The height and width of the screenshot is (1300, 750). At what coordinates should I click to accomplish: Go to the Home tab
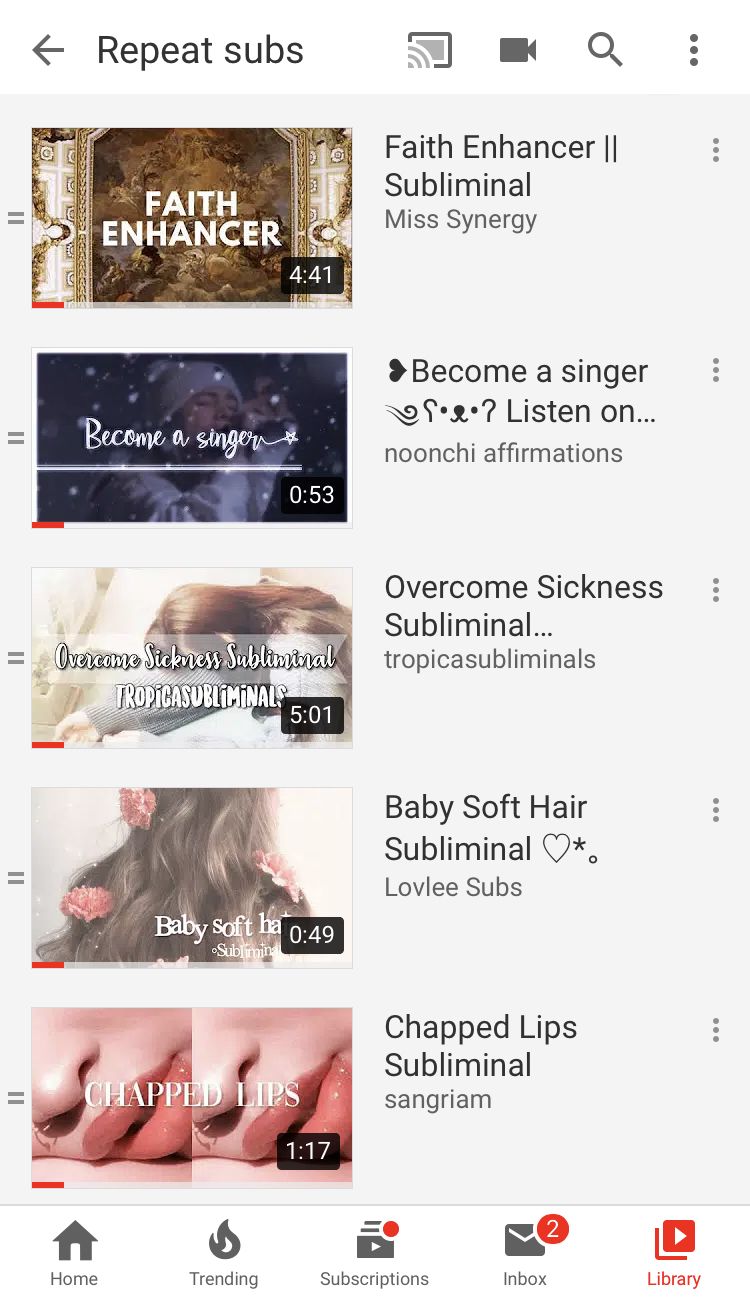(x=74, y=1254)
